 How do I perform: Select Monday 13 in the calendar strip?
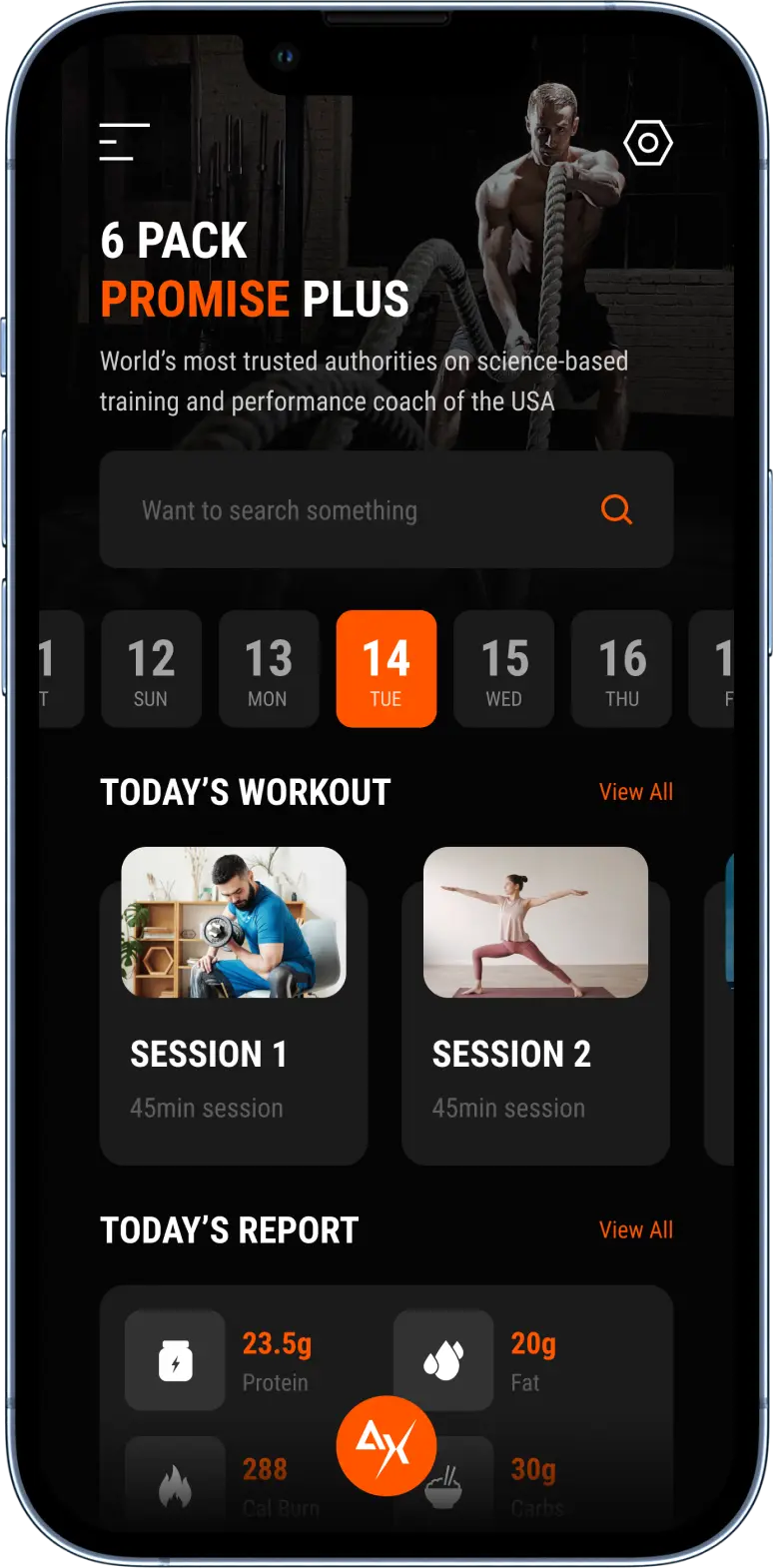(x=269, y=669)
